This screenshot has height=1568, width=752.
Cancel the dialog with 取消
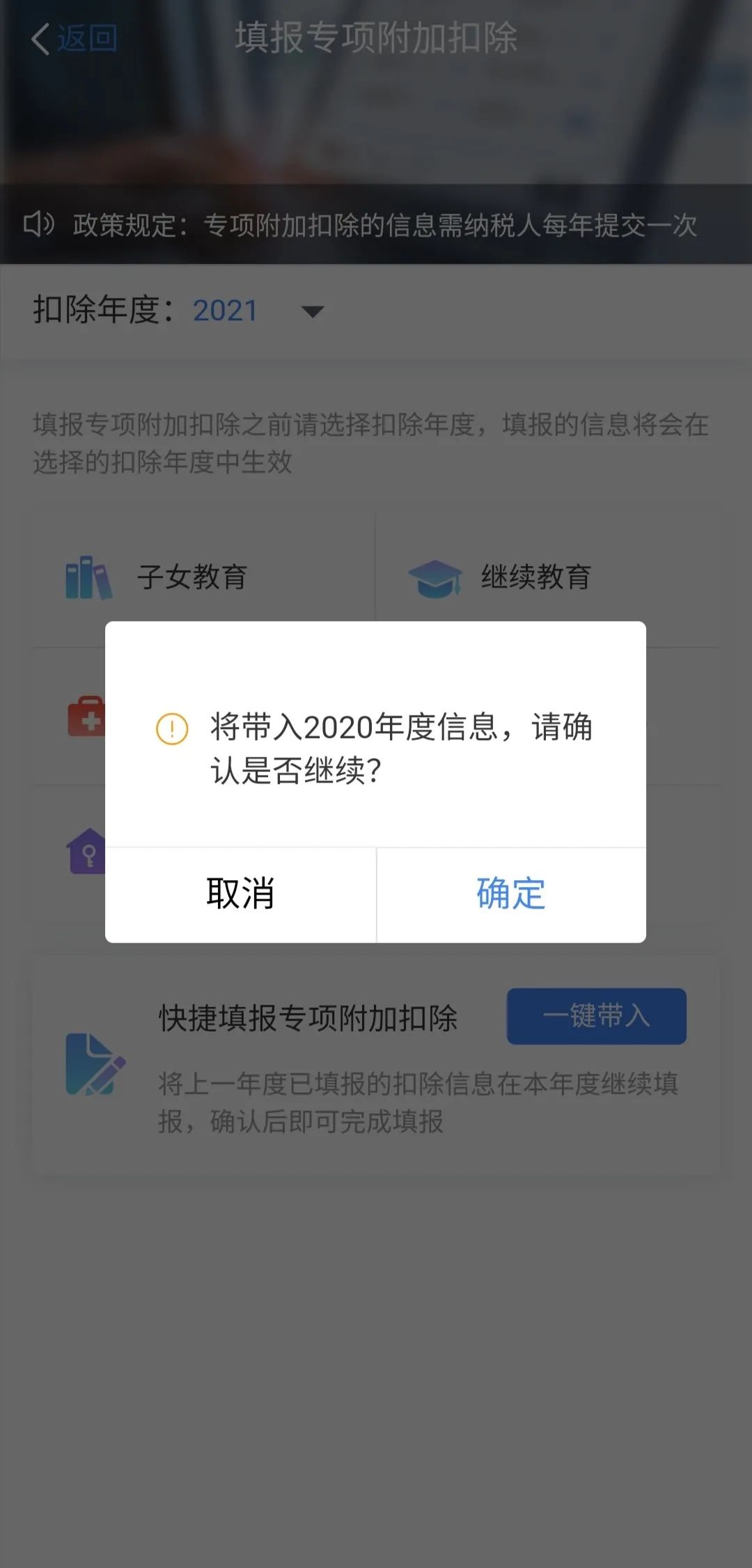240,894
